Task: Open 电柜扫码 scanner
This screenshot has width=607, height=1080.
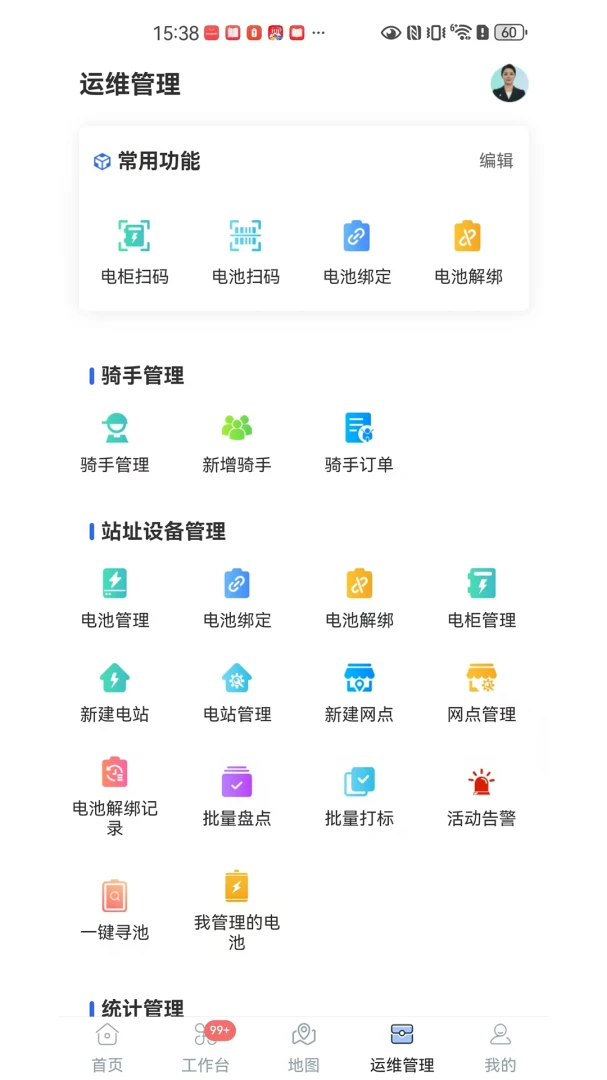Action: tap(134, 252)
